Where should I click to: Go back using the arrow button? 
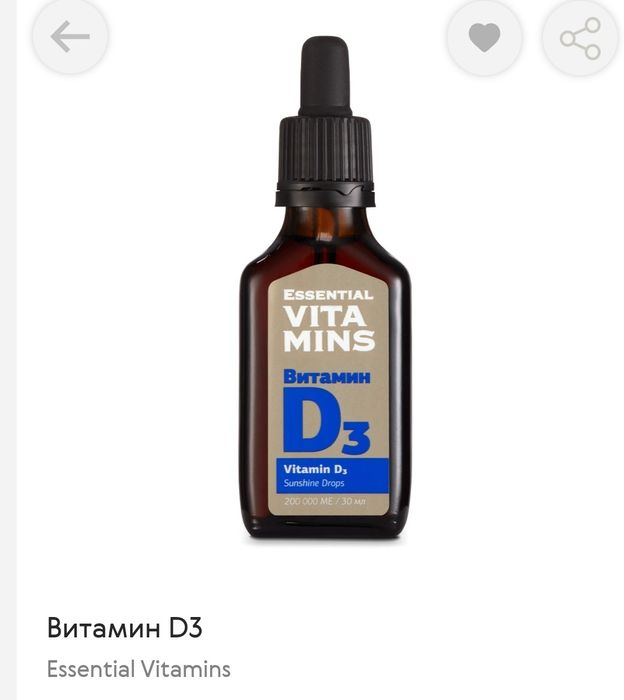(70, 36)
